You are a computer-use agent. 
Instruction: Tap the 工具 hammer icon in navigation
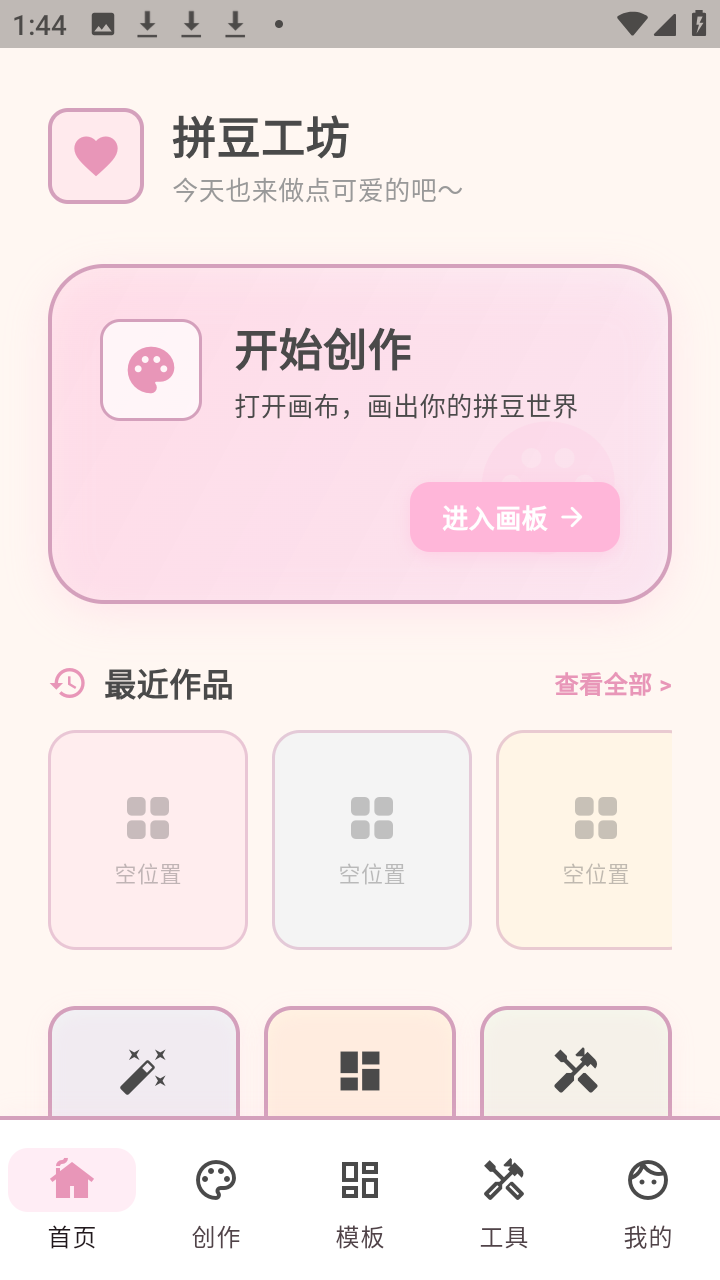tap(503, 1179)
